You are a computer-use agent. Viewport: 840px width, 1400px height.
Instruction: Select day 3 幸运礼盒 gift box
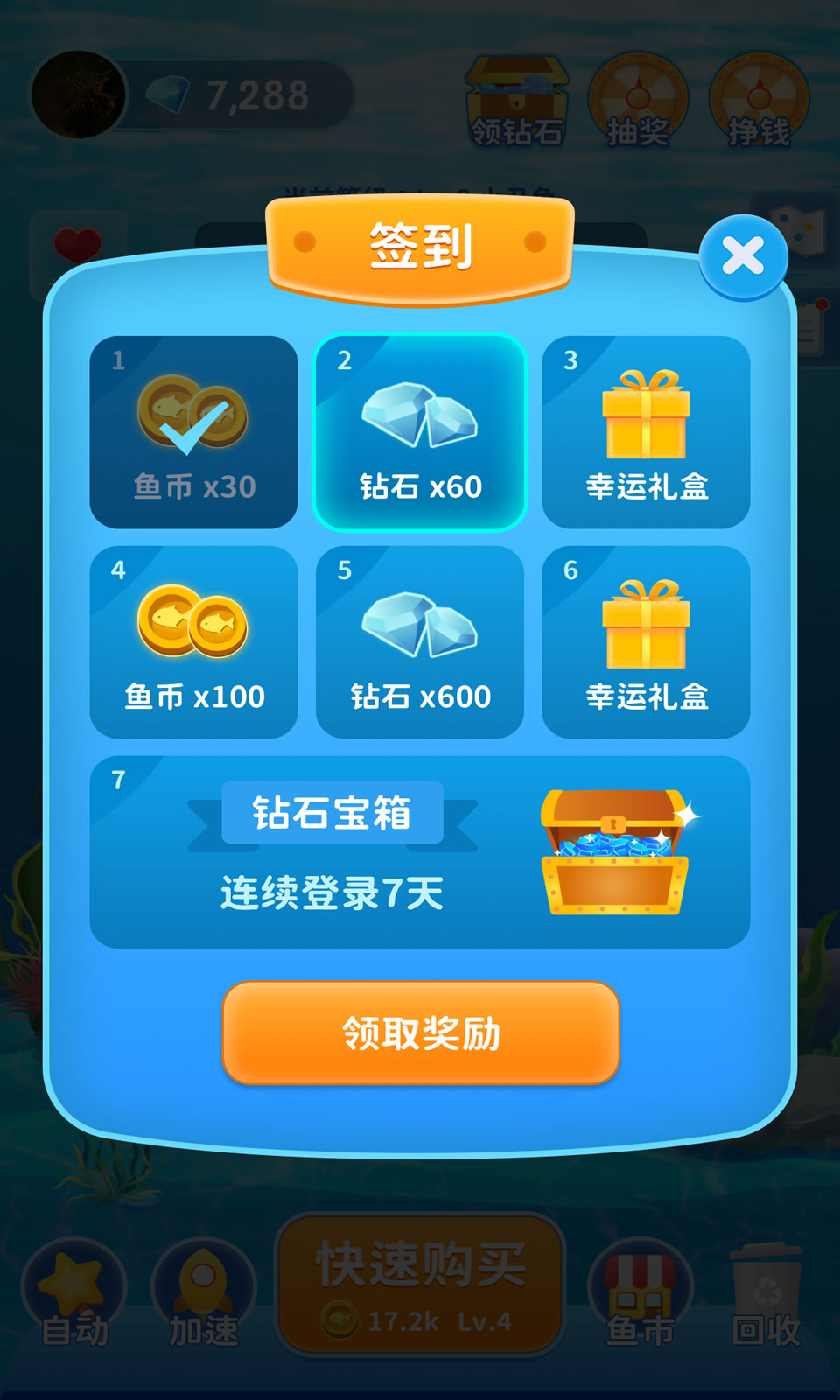tap(647, 430)
